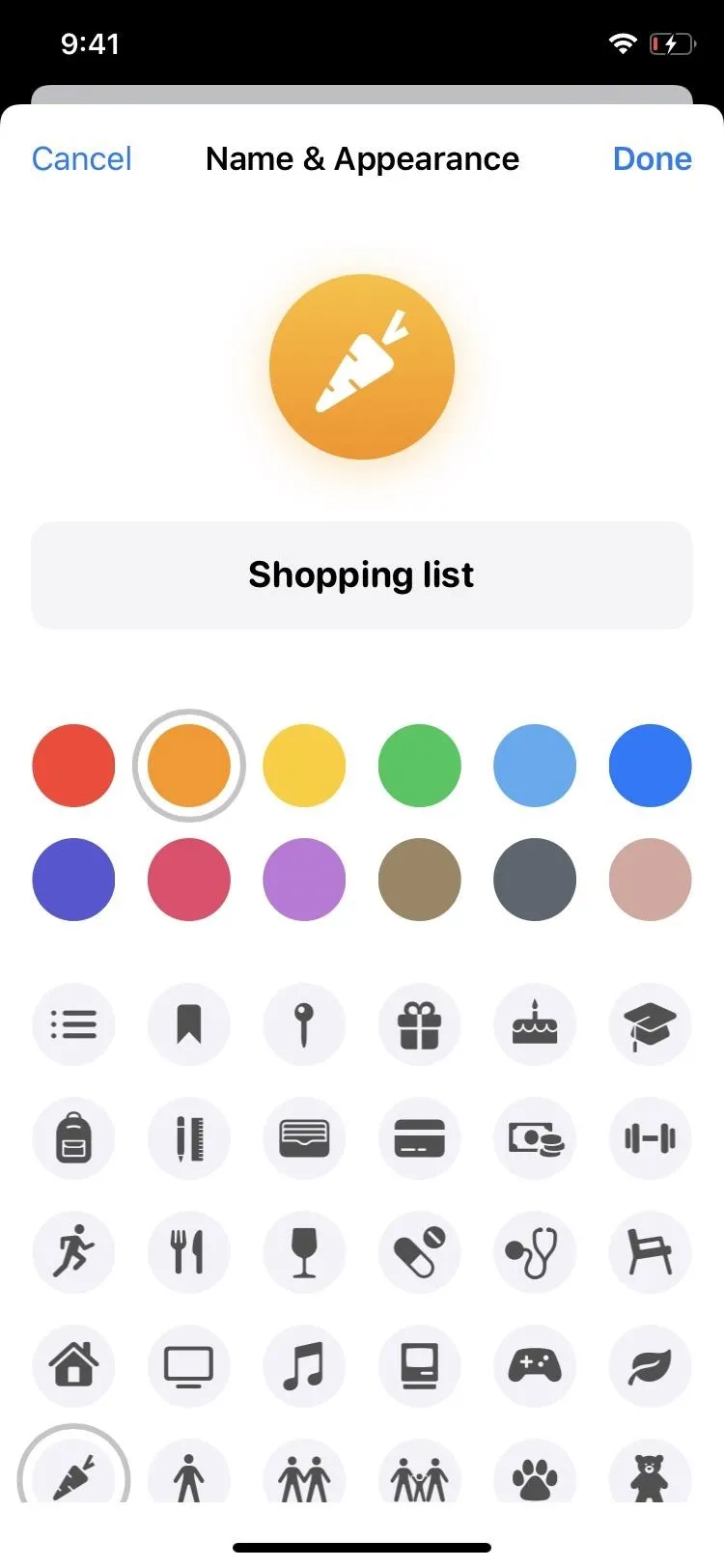
Task: Cancel the name and appearance changes
Action: (81, 158)
